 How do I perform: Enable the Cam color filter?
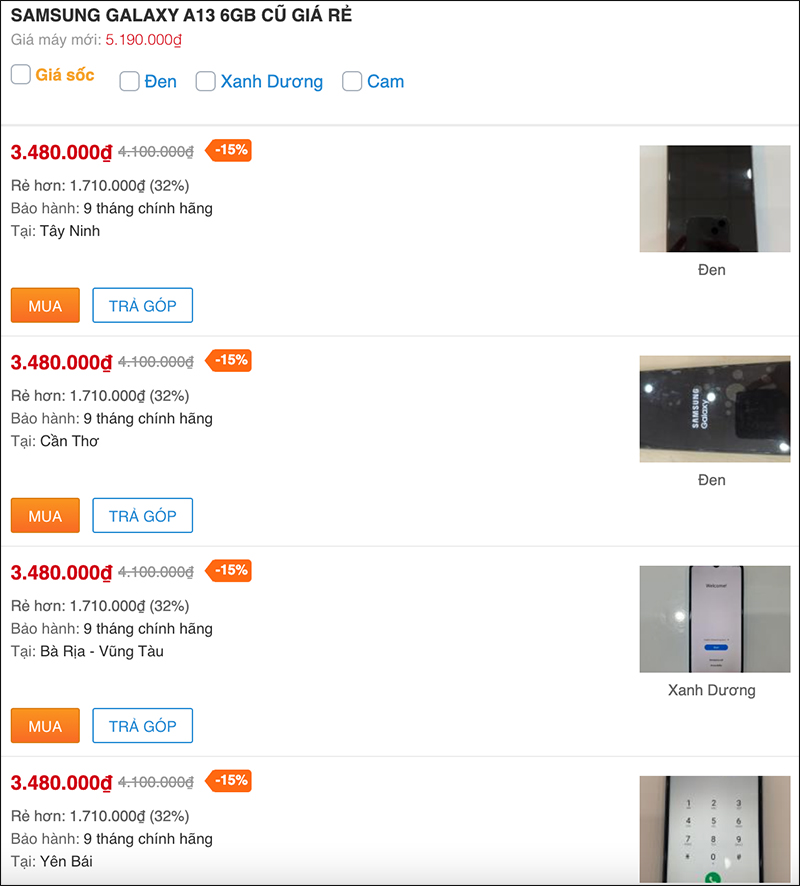[x=352, y=82]
